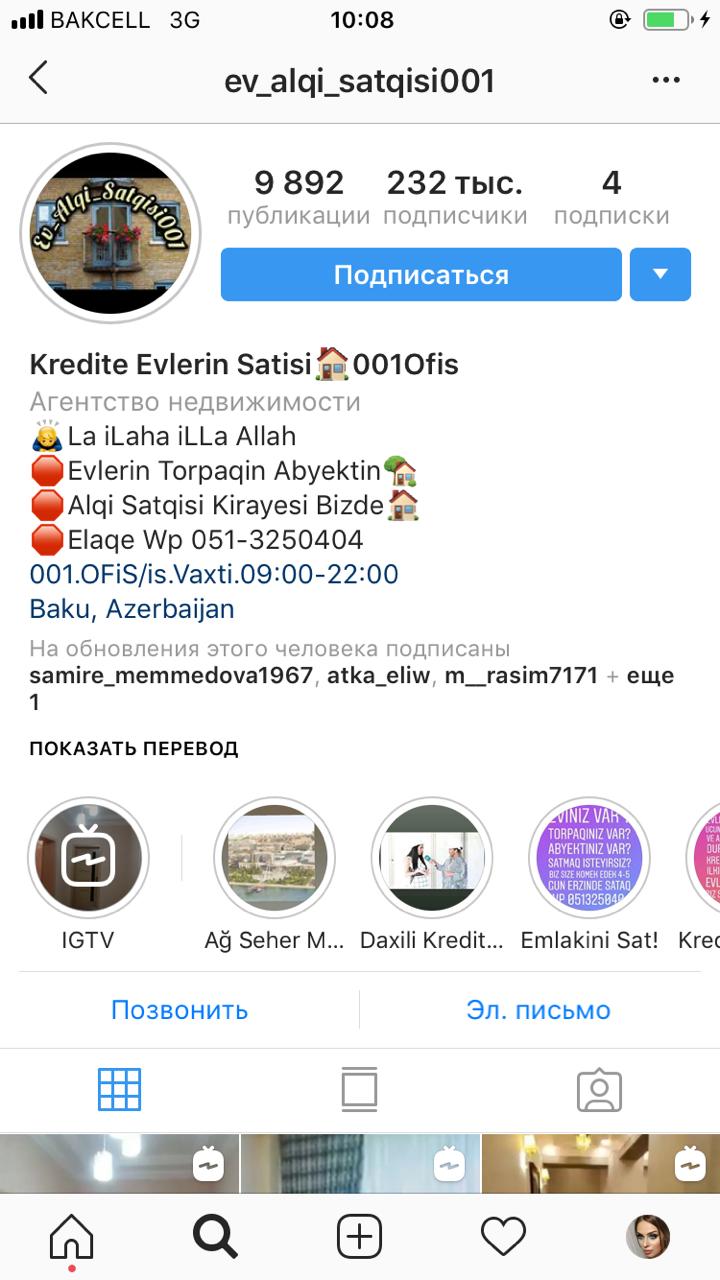Tap the Подписаться follow button

[421, 275]
